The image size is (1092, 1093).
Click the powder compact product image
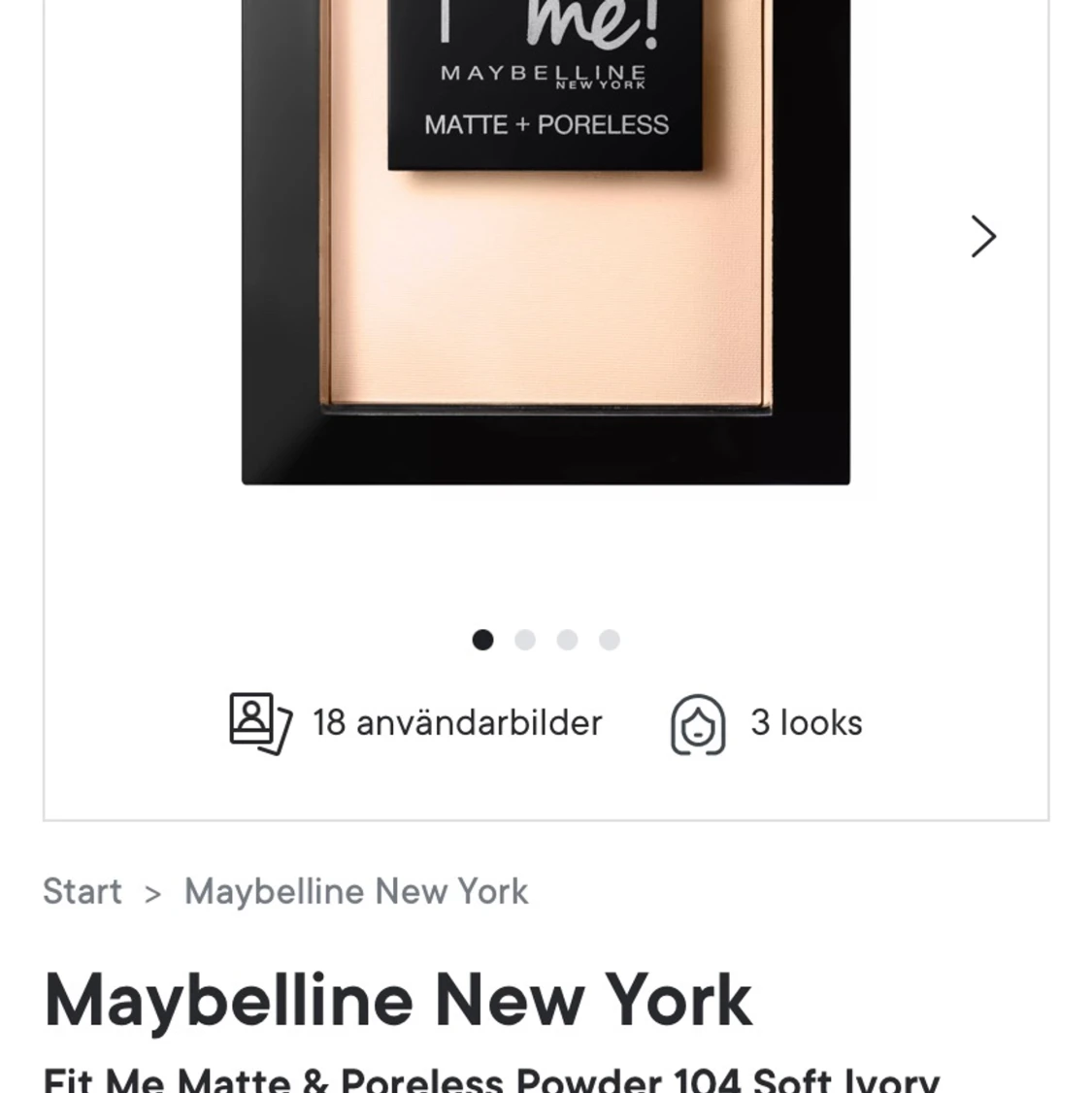click(546, 243)
